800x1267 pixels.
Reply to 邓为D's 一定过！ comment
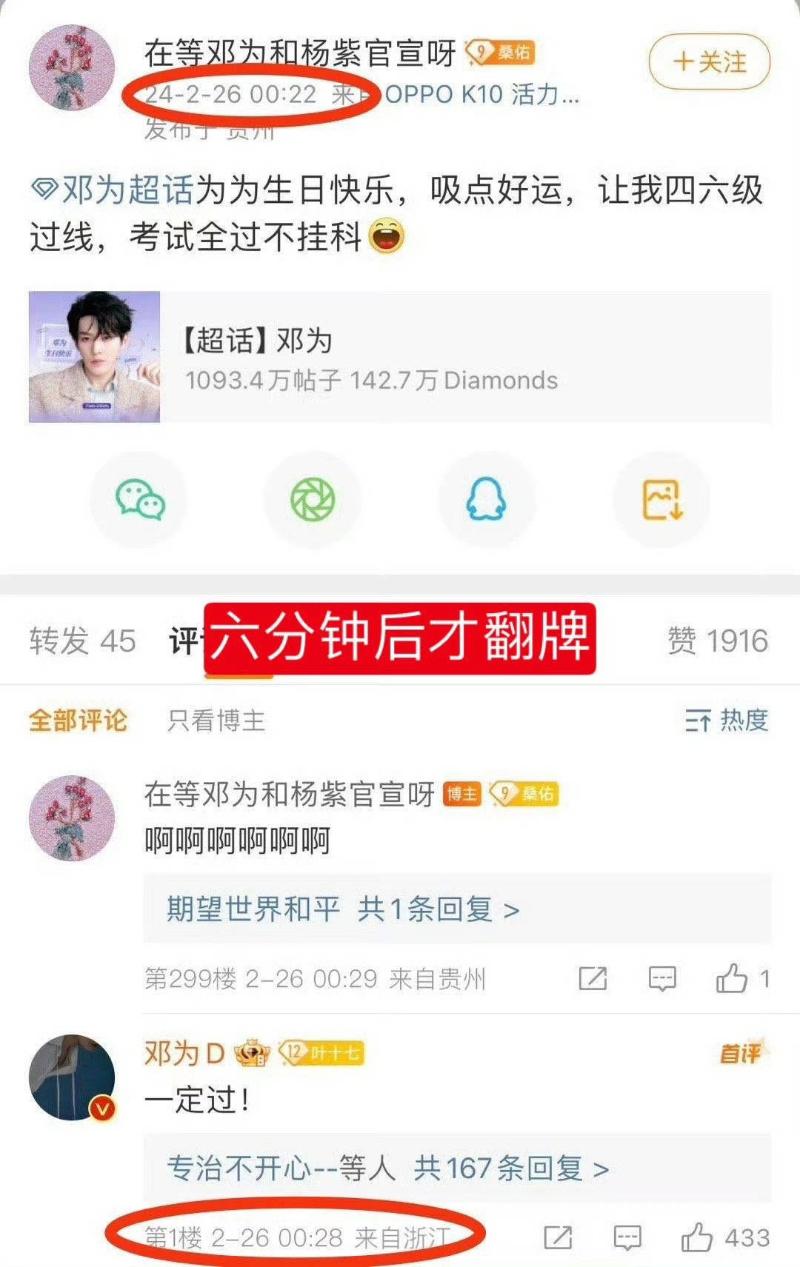627,1238
